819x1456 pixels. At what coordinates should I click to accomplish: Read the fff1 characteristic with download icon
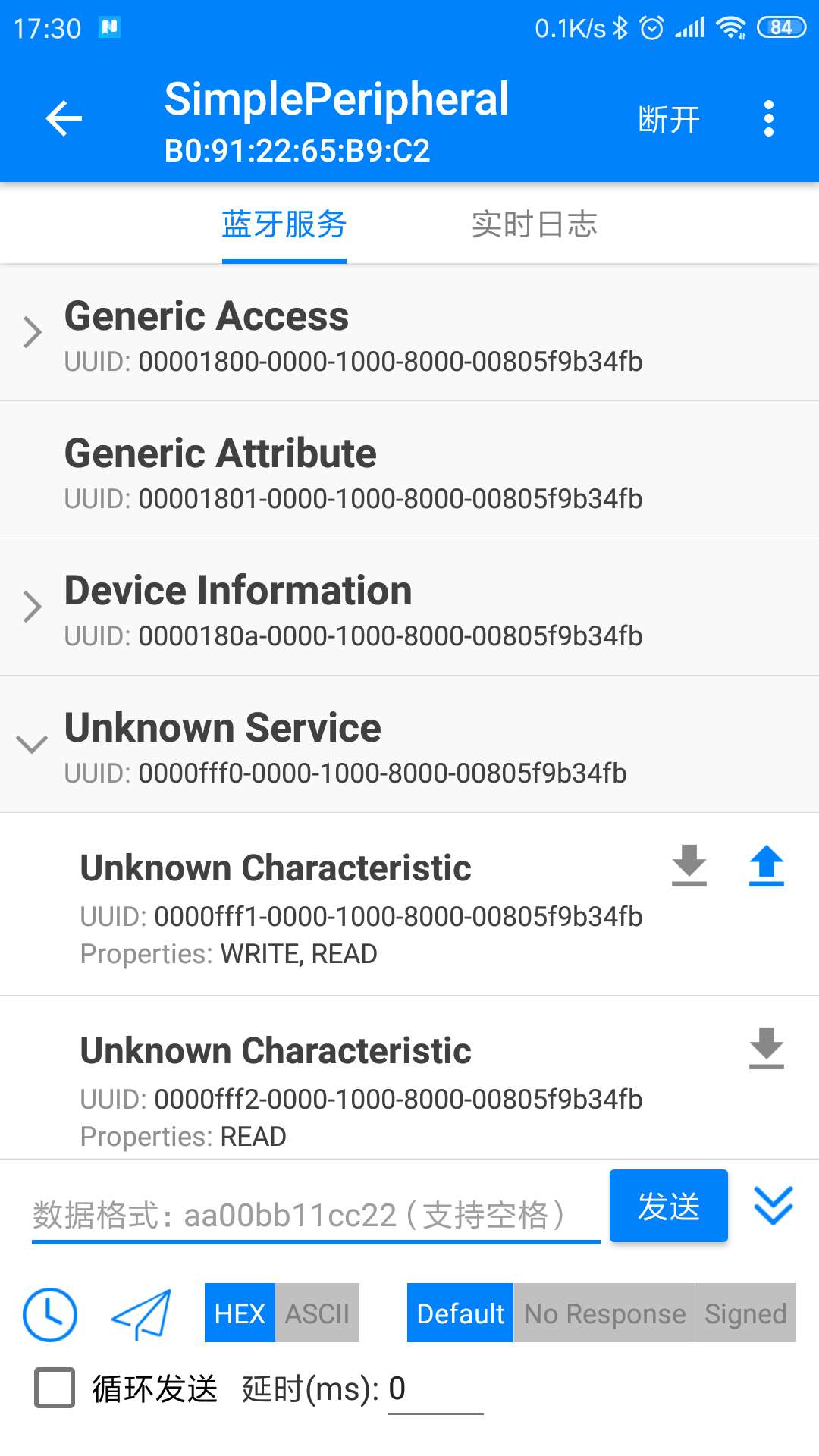coord(689,865)
